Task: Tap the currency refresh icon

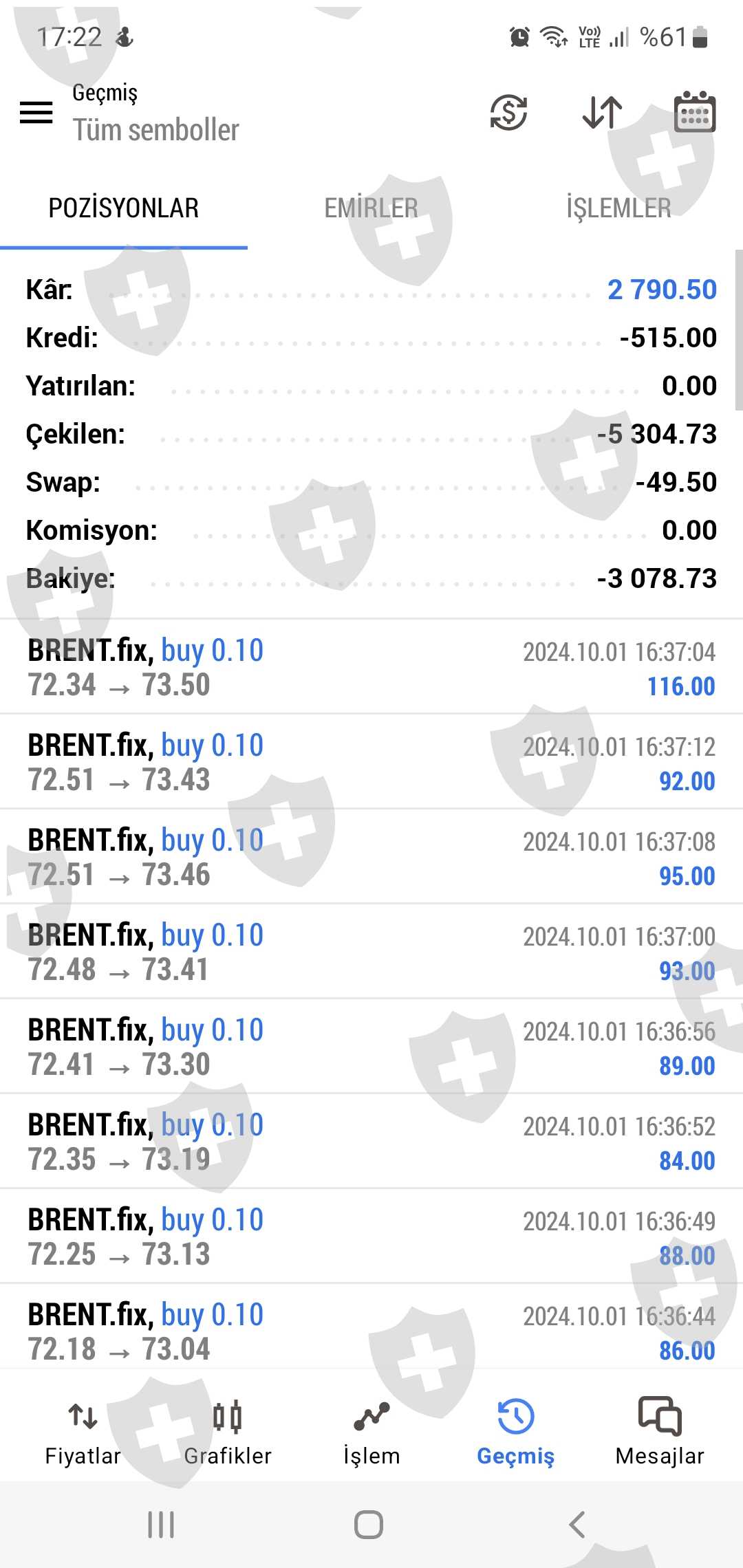Action: click(x=508, y=112)
